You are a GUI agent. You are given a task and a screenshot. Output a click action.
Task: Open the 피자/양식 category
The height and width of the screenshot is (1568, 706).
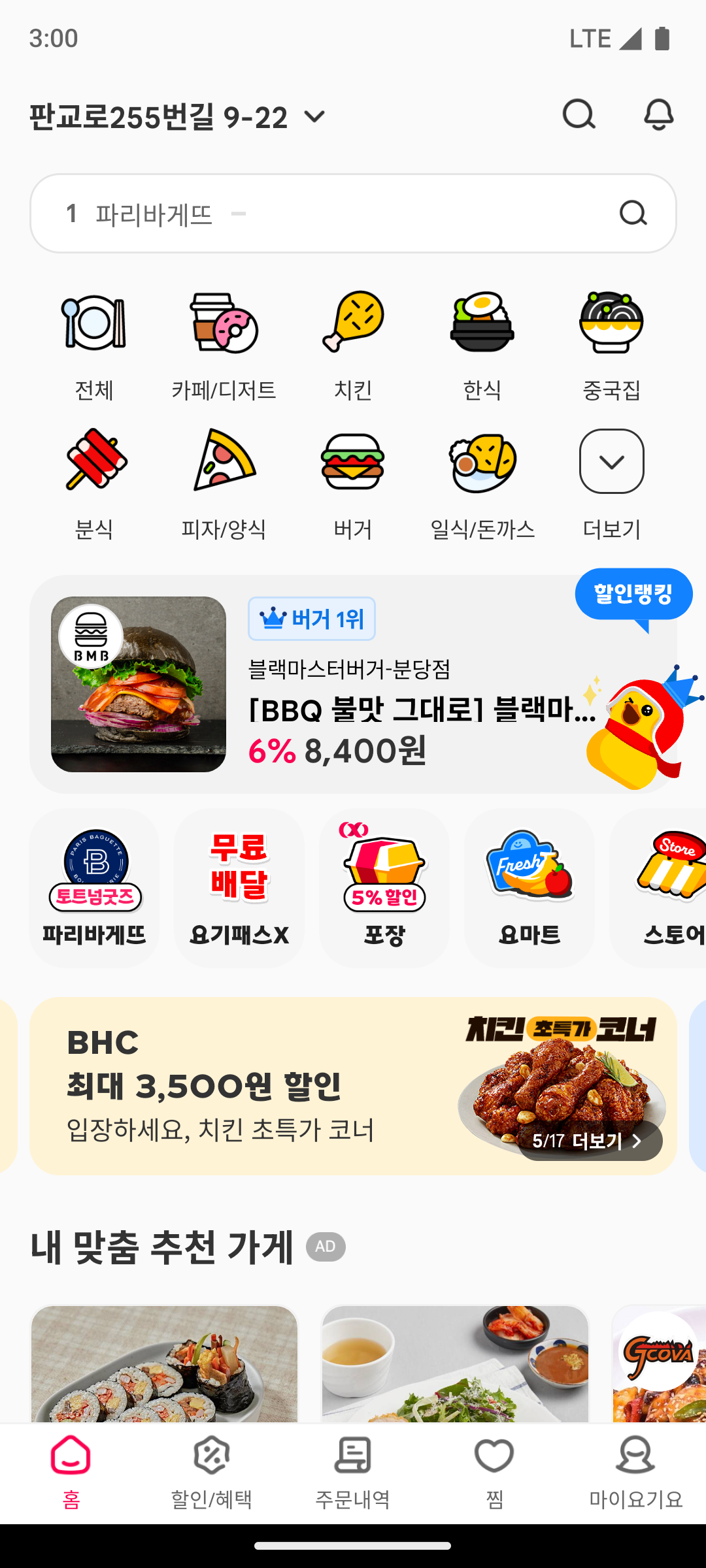[x=224, y=464]
